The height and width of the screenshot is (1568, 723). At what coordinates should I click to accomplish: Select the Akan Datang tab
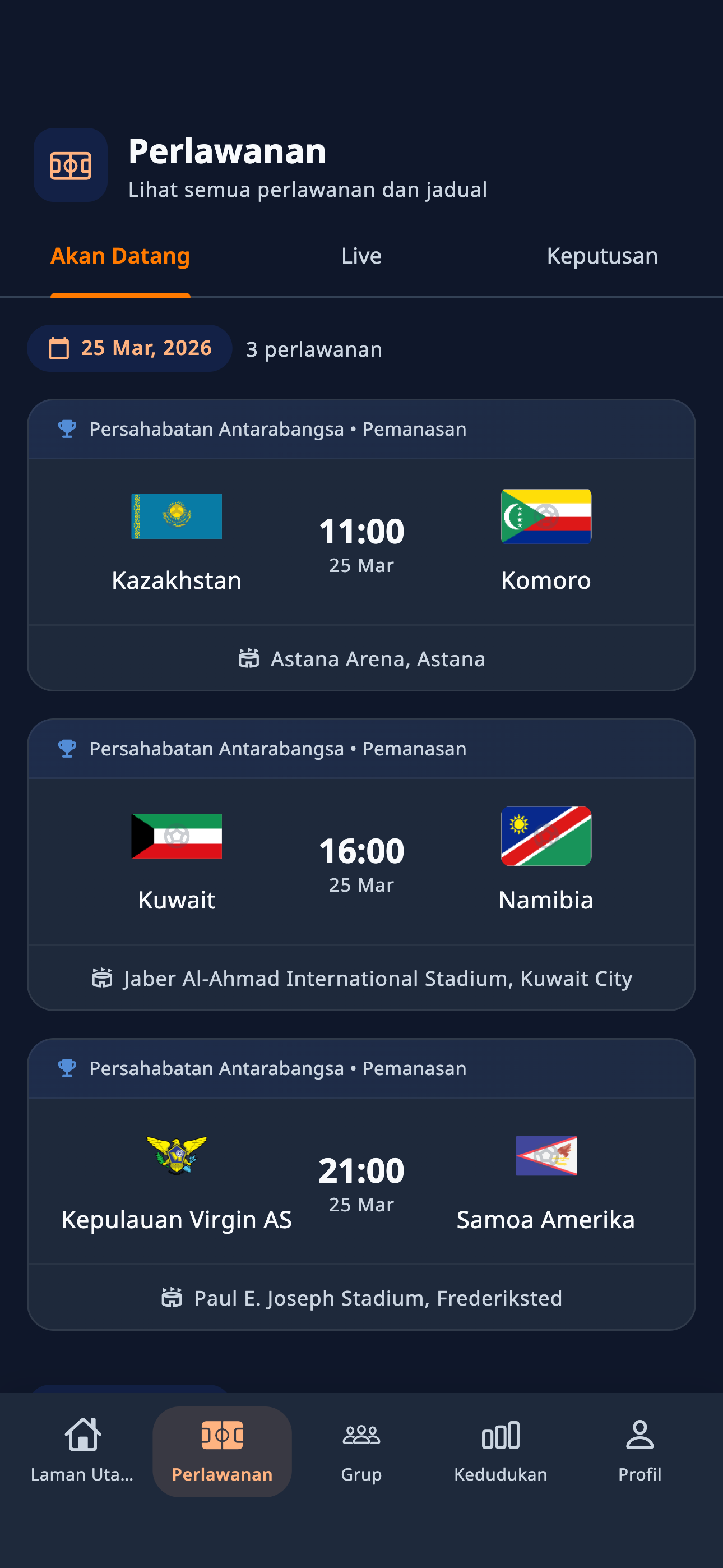pos(120,256)
